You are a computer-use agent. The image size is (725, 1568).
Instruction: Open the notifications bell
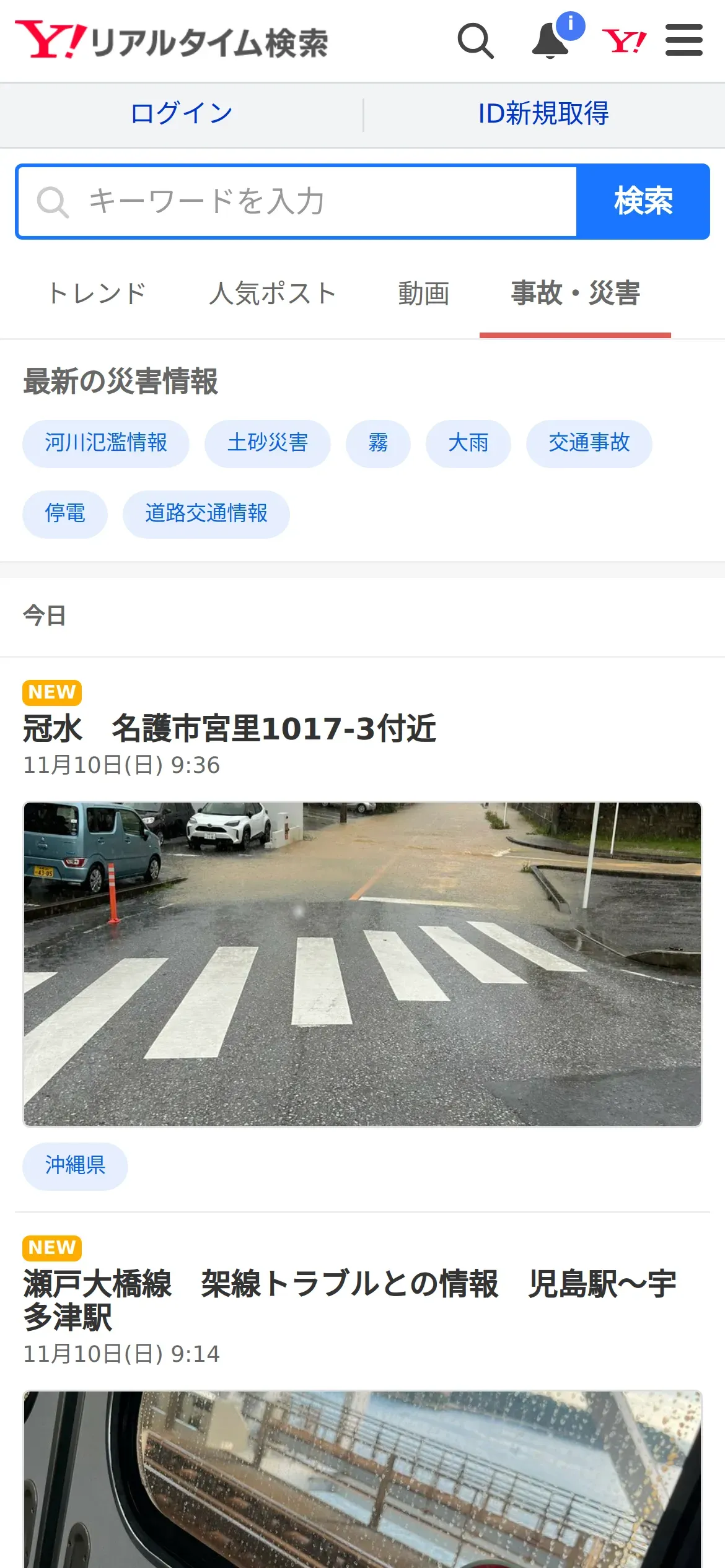pos(551,41)
